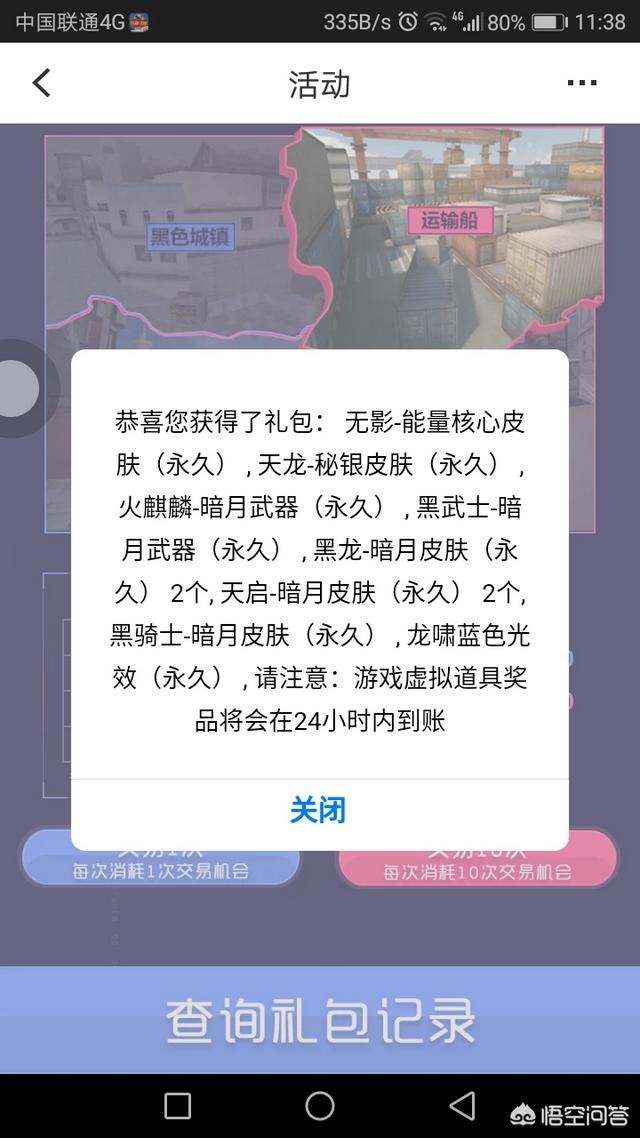Go to the system home screen
The image size is (640, 1138).
tap(320, 1105)
